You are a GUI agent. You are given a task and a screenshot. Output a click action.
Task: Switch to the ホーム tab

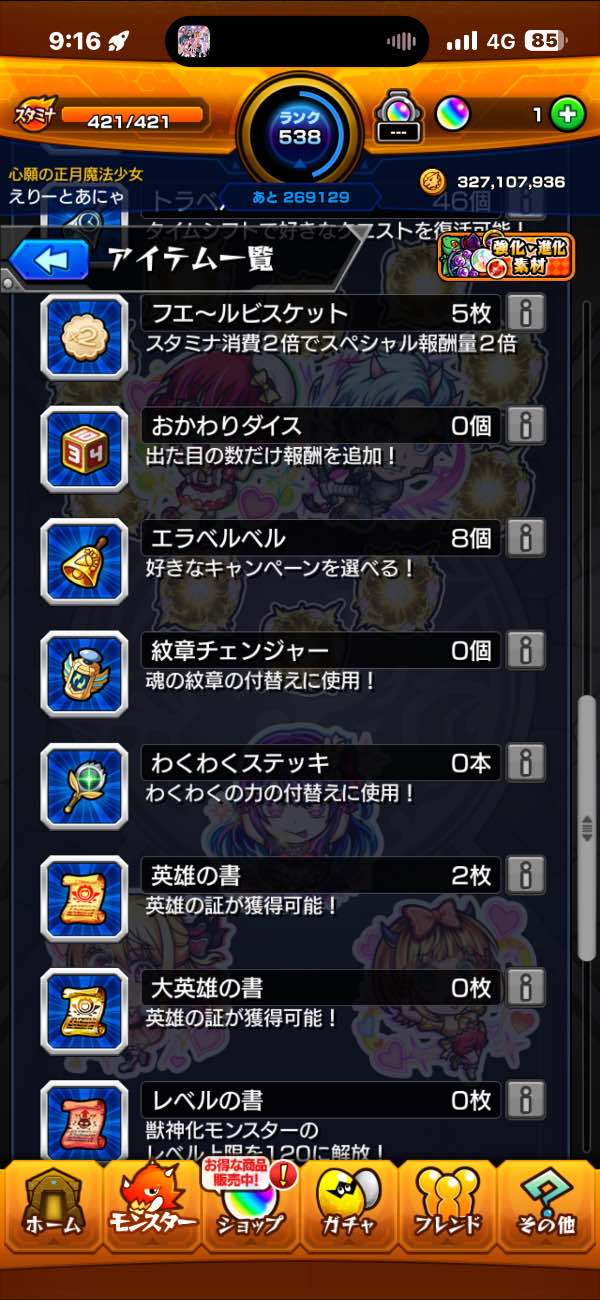tap(50, 1213)
